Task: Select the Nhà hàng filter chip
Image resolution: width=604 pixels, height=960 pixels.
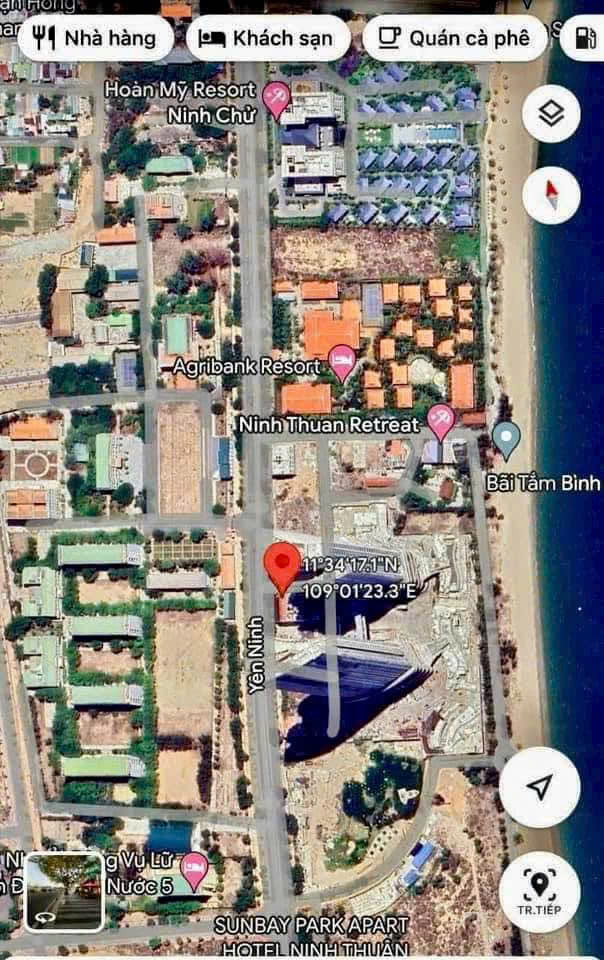Action: point(95,39)
